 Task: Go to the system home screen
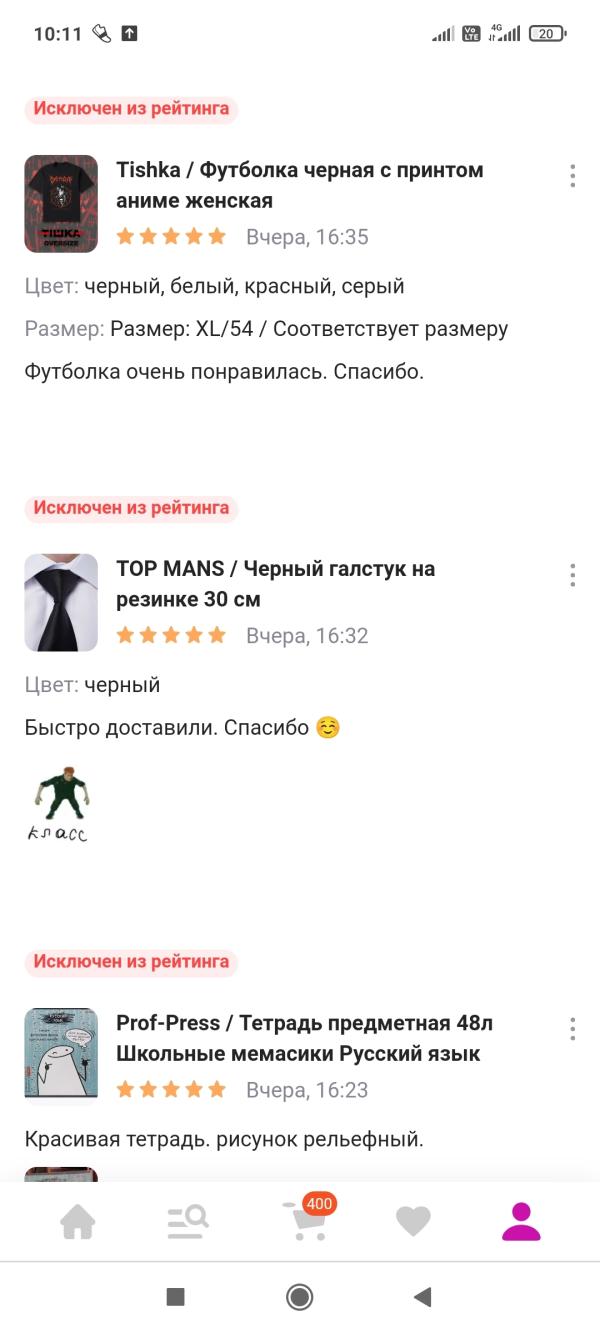299,1297
